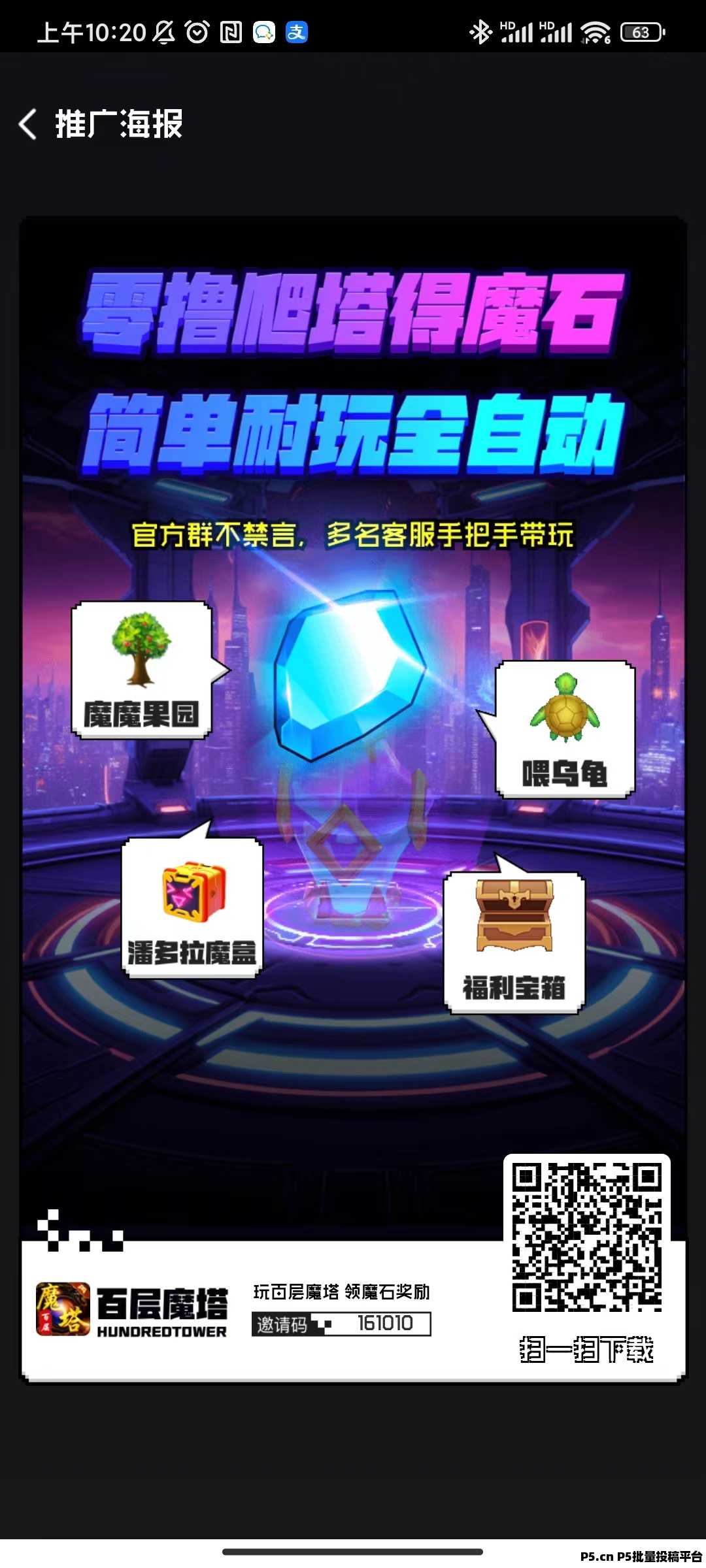706x1568 pixels.
Task: Tap the battery level indicator showing 63
Action: point(642,30)
